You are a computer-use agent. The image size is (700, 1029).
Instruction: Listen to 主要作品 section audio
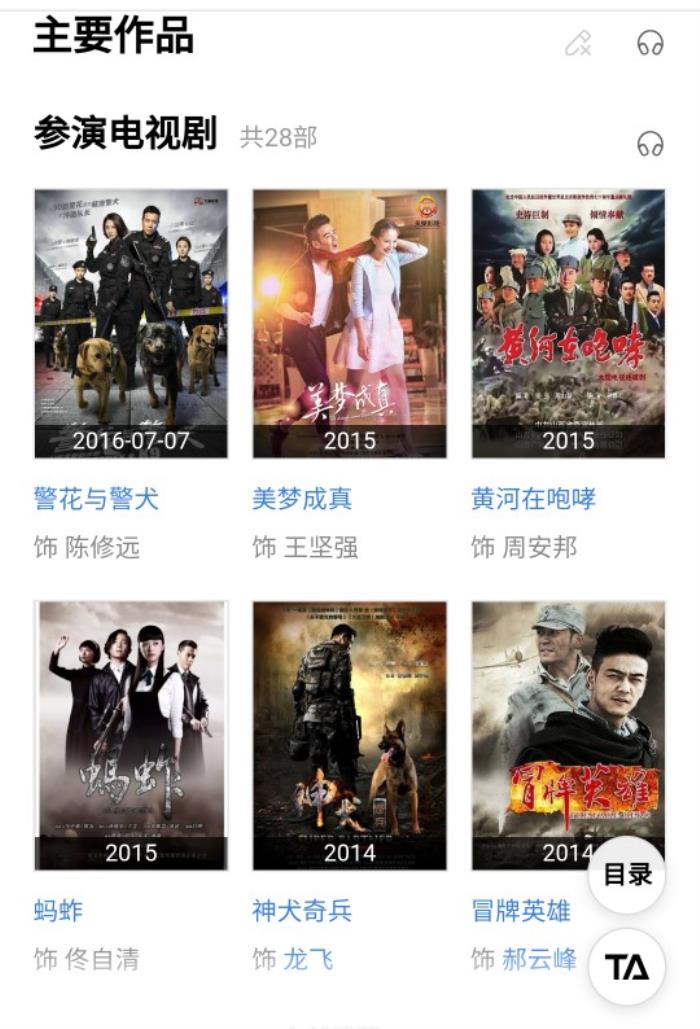pyautogui.click(x=650, y=42)
